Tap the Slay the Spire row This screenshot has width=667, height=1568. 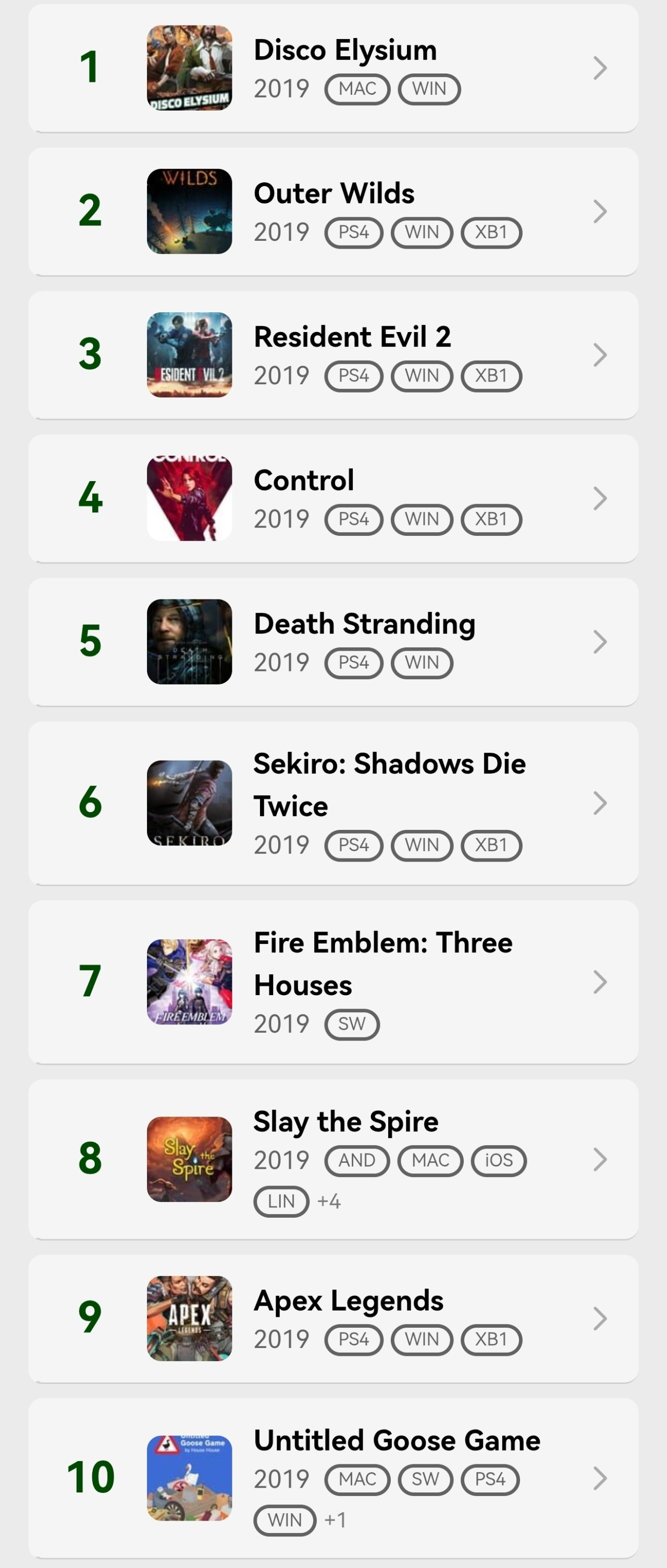(345, 1121)
